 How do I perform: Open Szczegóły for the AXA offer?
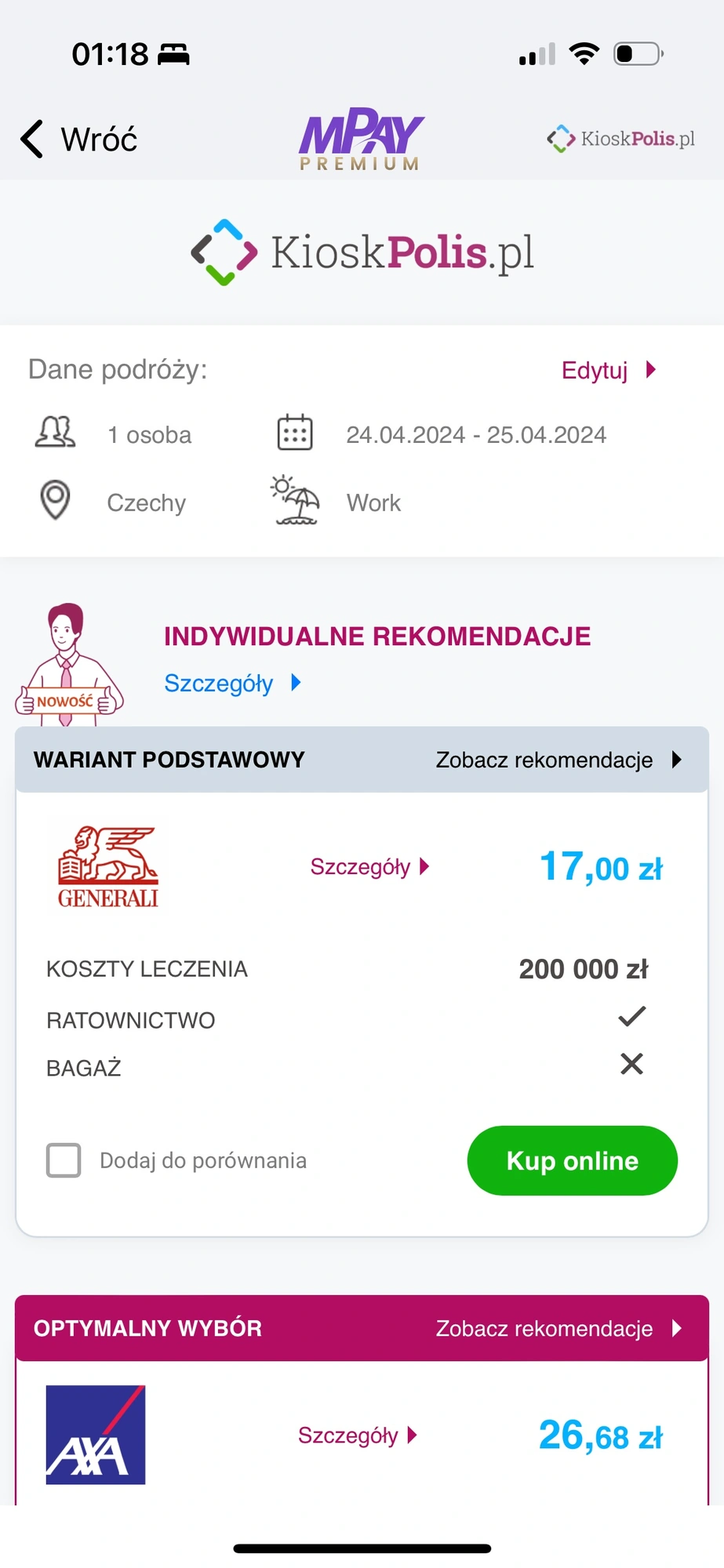(x=357, y=1436)
